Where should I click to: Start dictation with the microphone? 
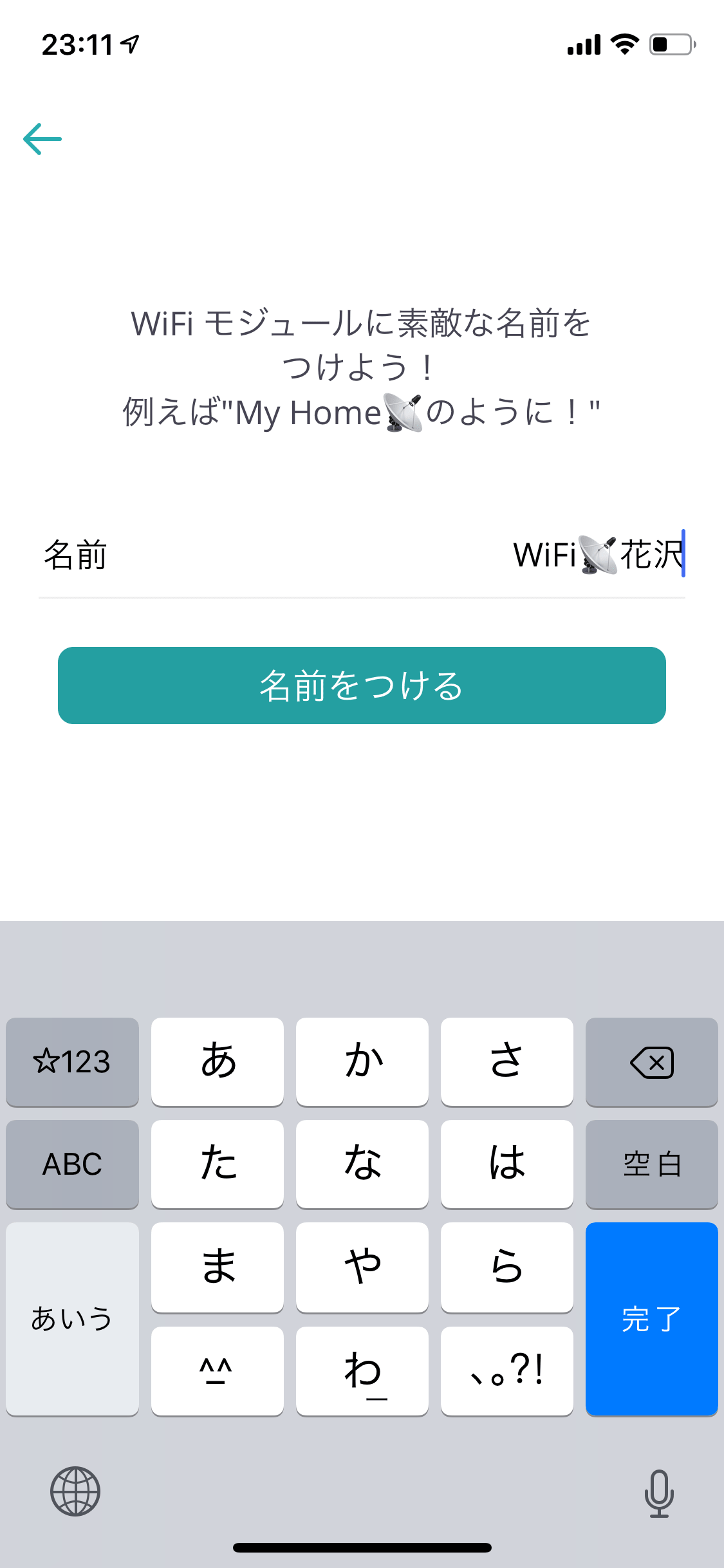(x=658, y=1493)
